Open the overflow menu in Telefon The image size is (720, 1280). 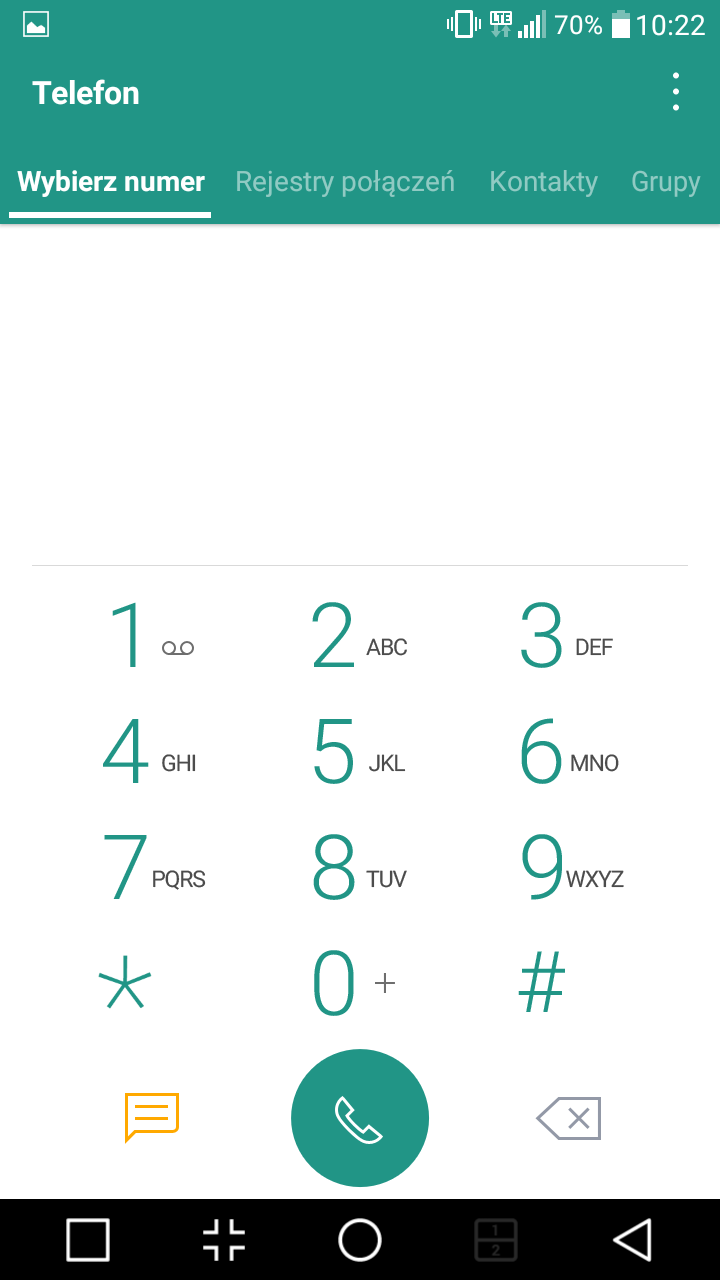pos(676,92)
